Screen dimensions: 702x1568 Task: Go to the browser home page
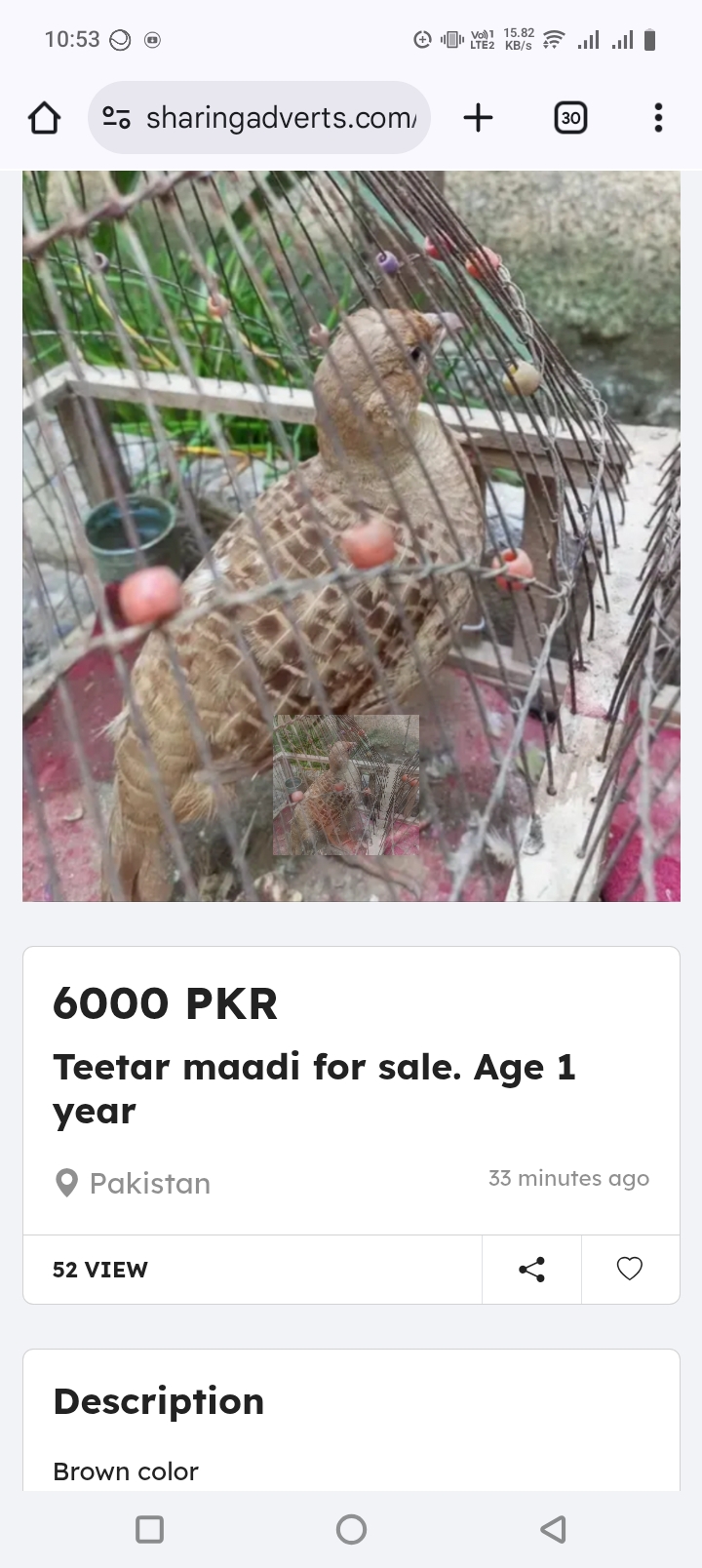pyautogui.click(x=44, y=118)
